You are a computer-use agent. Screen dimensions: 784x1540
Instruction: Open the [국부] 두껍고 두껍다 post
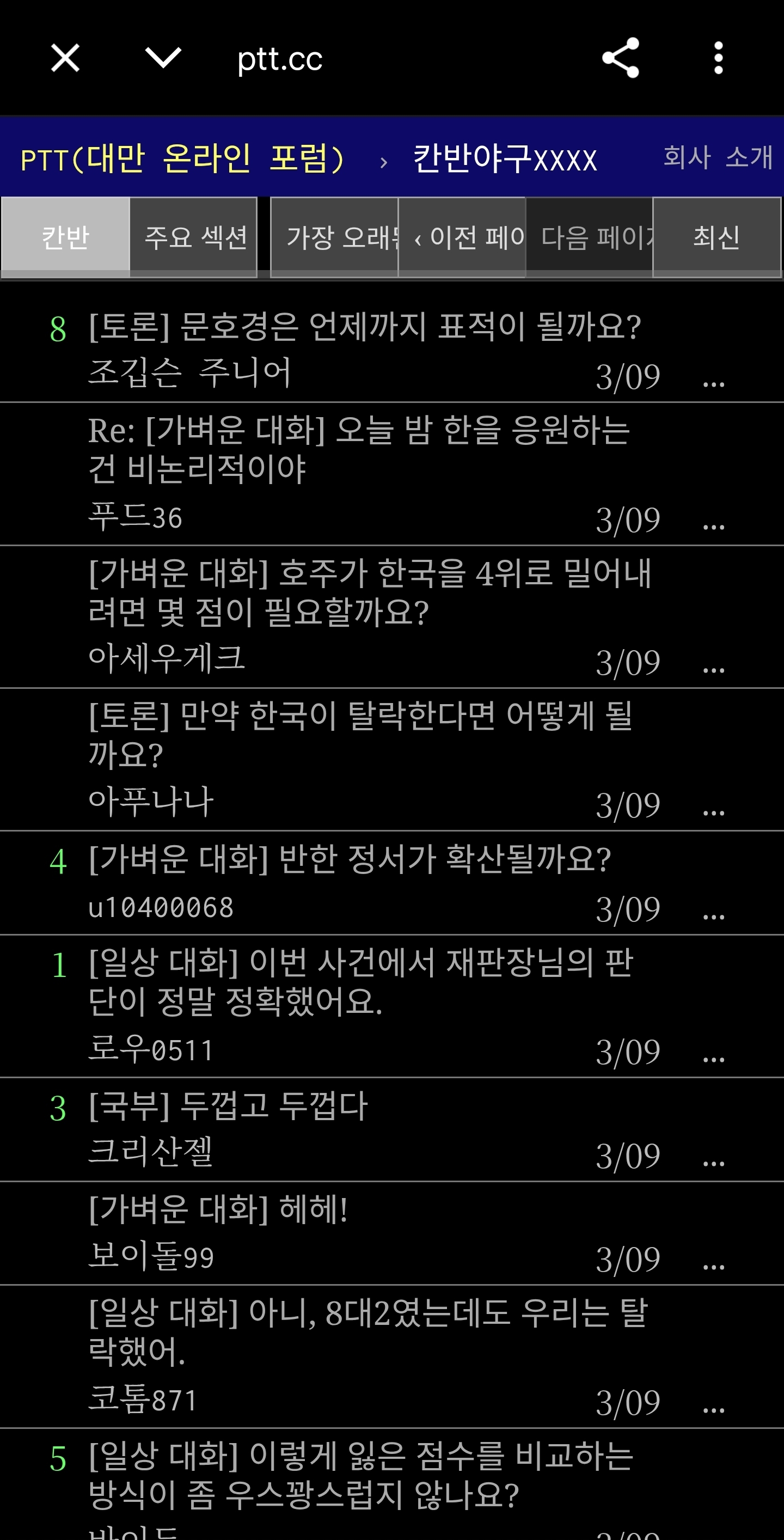[228, 1106]
